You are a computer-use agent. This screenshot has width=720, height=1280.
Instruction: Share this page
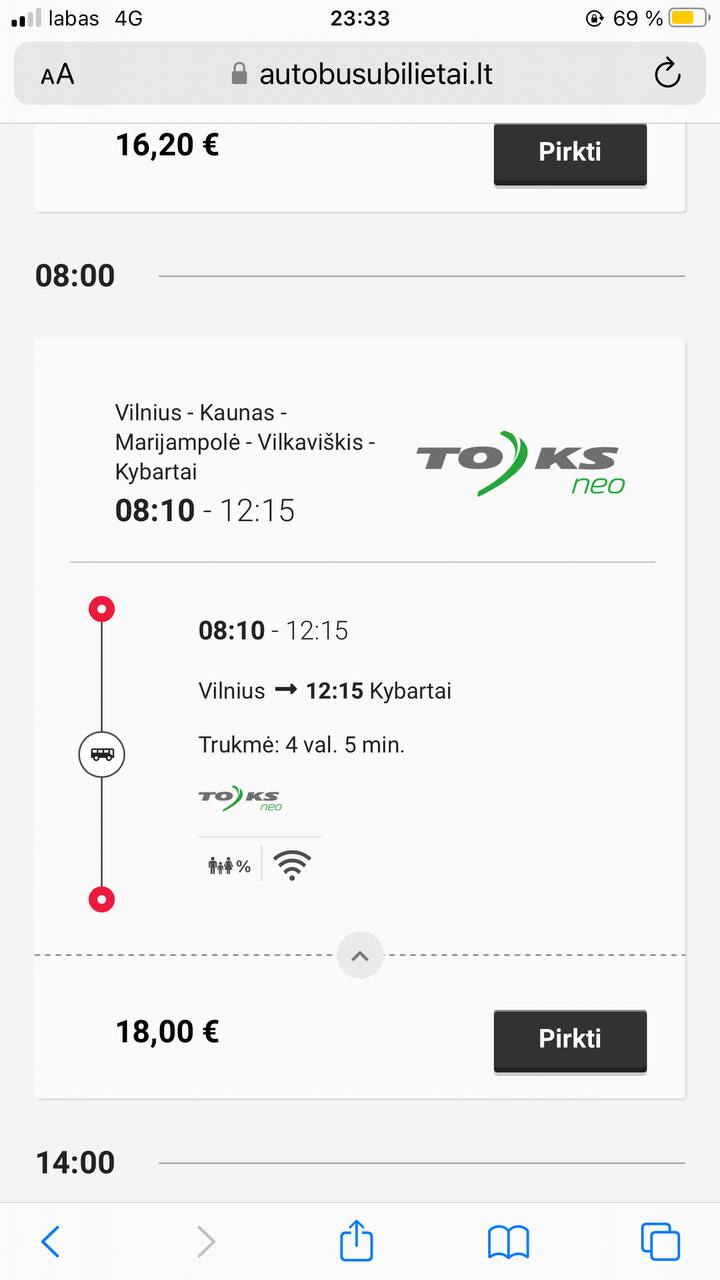356,1242
